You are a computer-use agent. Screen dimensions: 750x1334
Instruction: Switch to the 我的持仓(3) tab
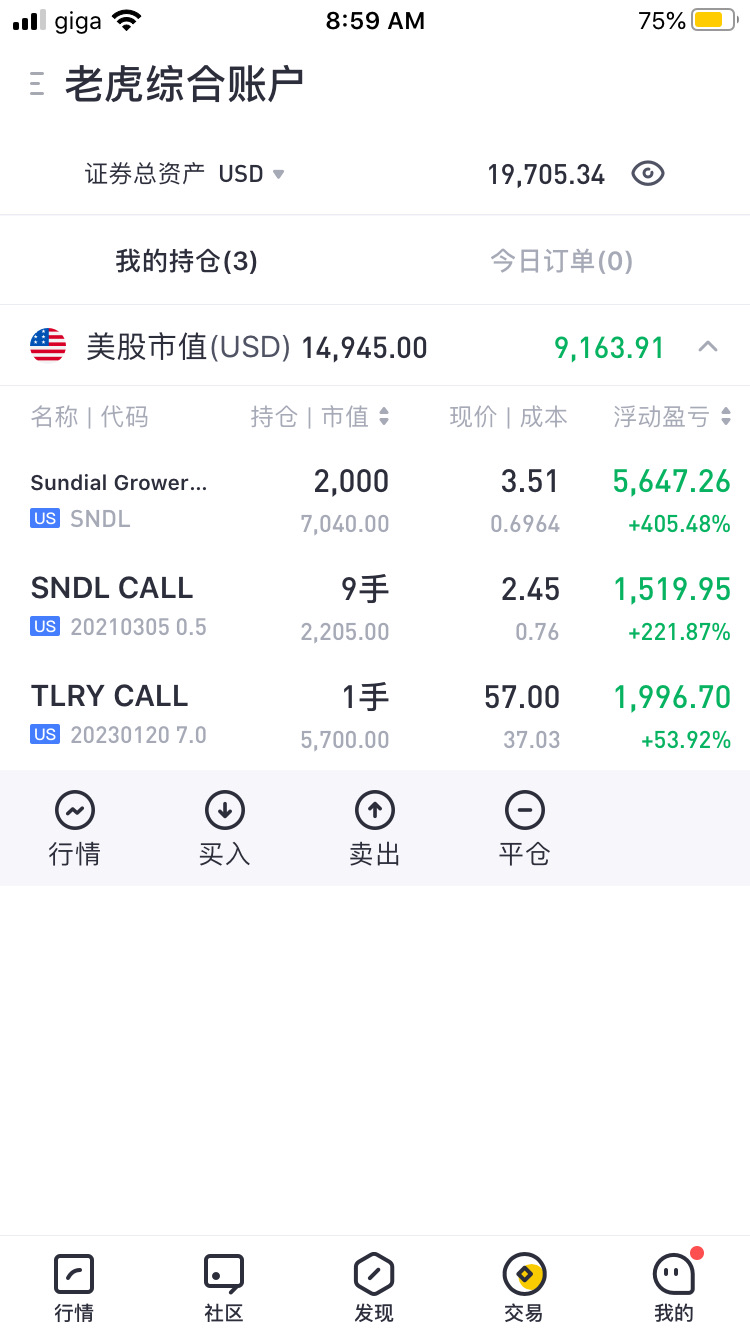coord(187,262)
